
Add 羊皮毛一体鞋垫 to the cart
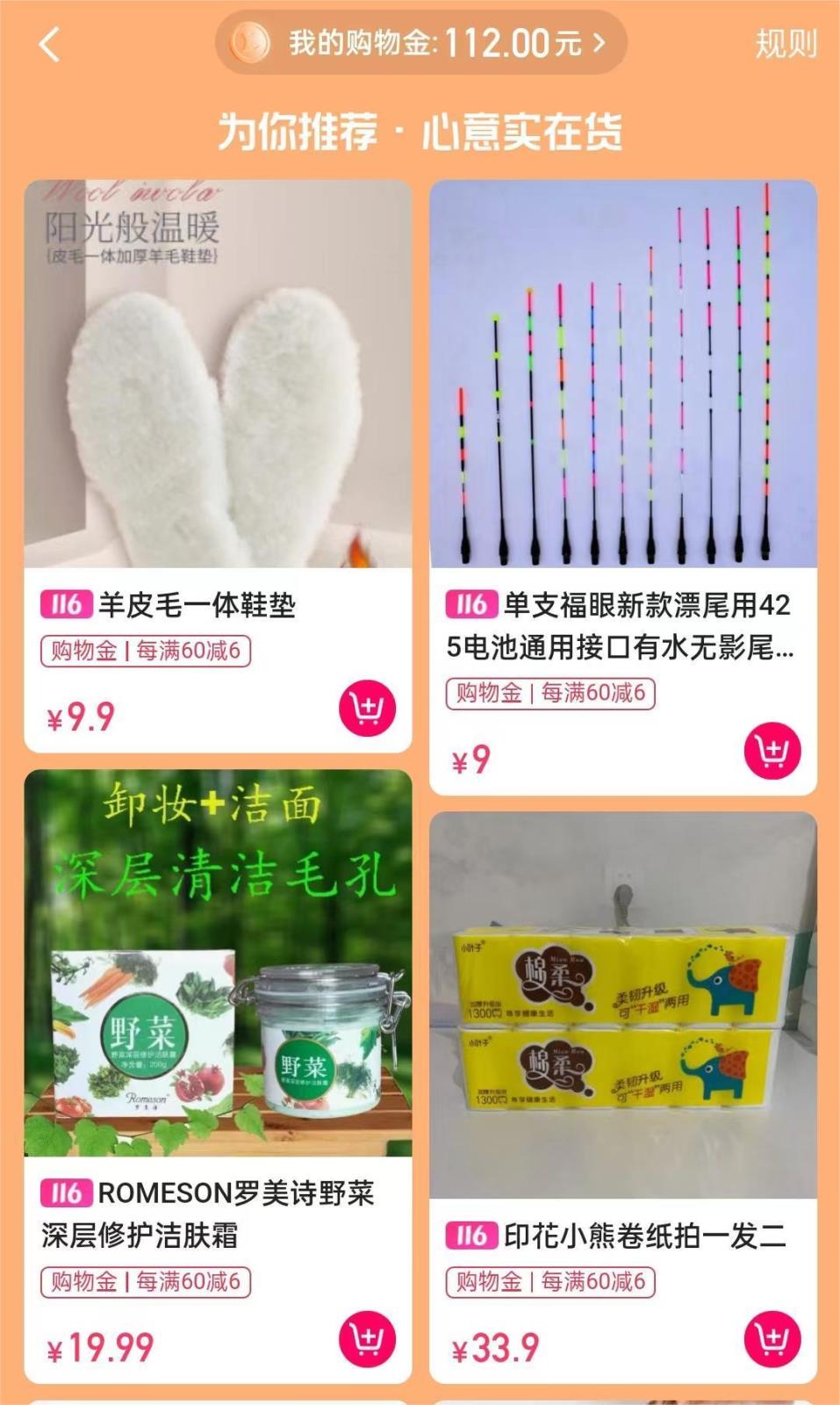point(367,708)
